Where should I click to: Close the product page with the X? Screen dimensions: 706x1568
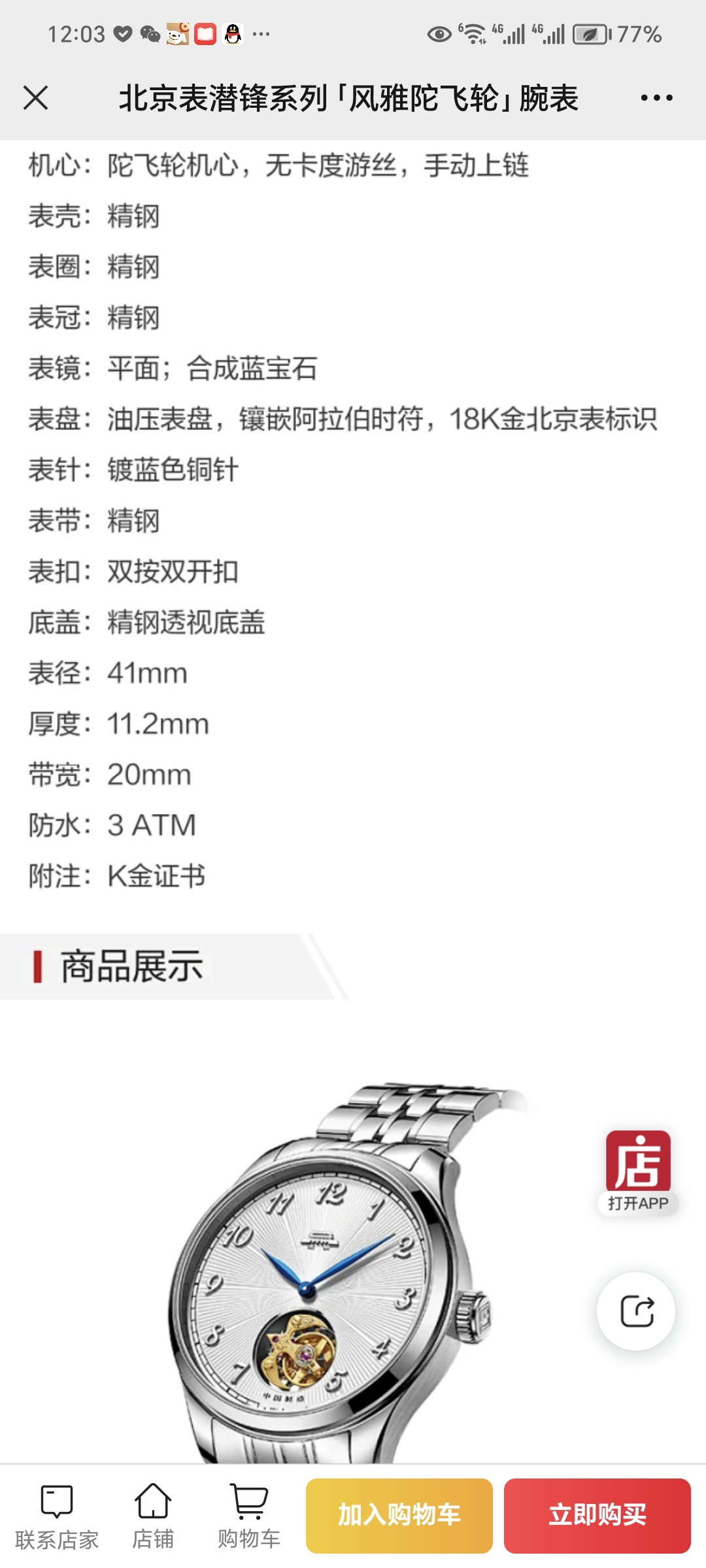tap(35, 98)
